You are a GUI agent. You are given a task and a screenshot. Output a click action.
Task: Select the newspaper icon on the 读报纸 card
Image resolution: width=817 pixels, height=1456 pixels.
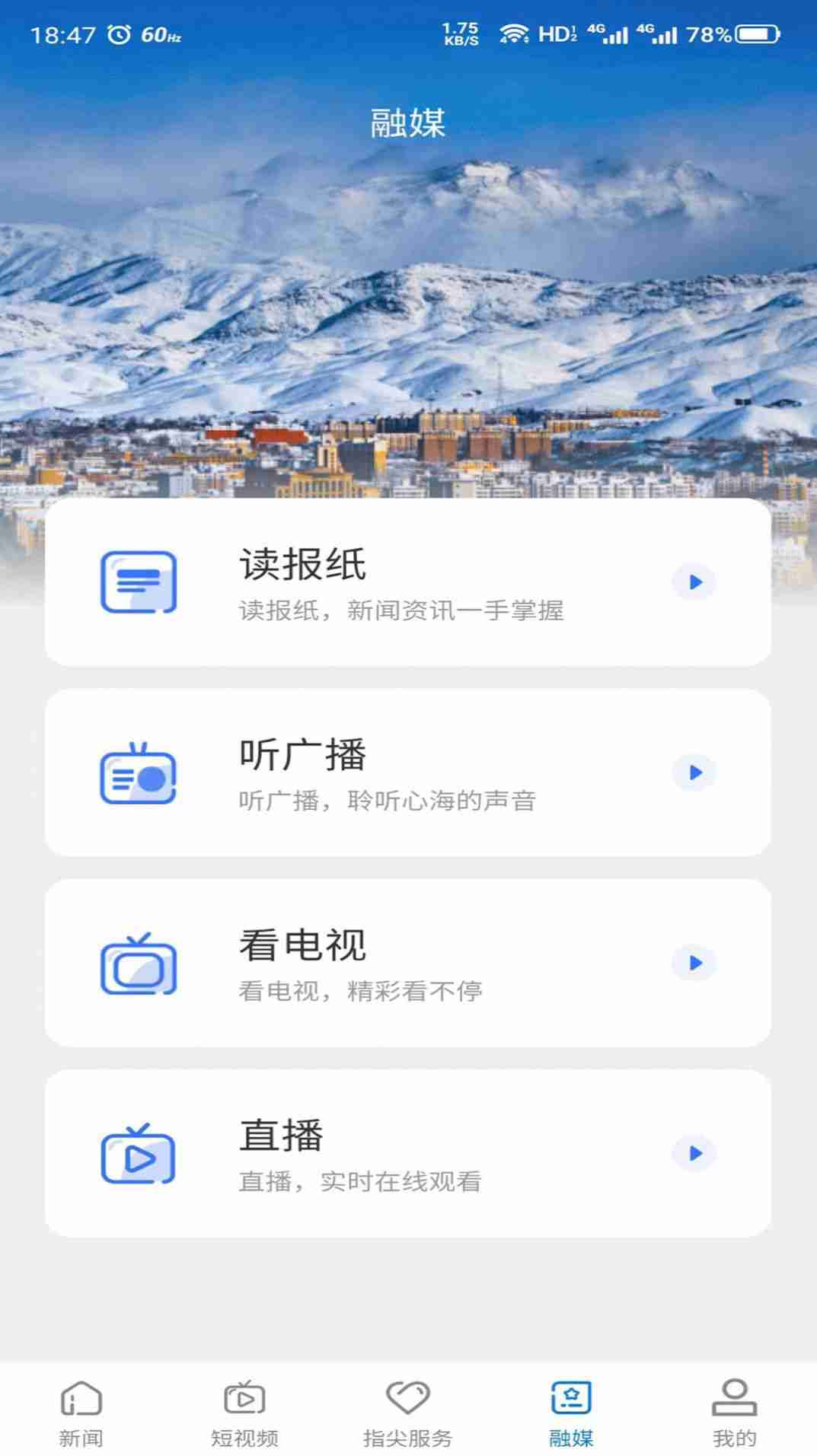coord(138,581)
